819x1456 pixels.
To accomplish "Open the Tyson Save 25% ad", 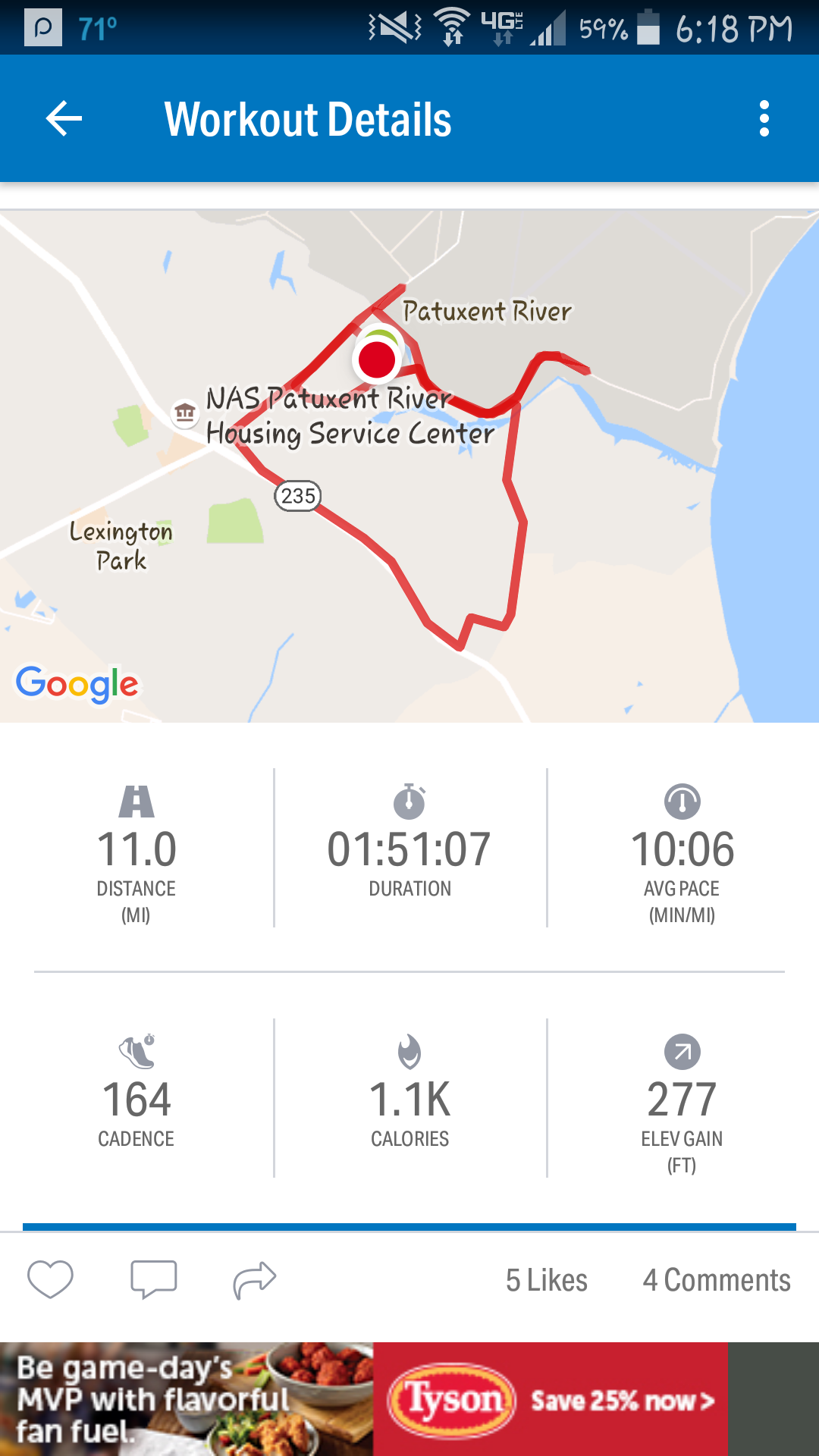I will pyautogui.click(x=550, y=1399).
